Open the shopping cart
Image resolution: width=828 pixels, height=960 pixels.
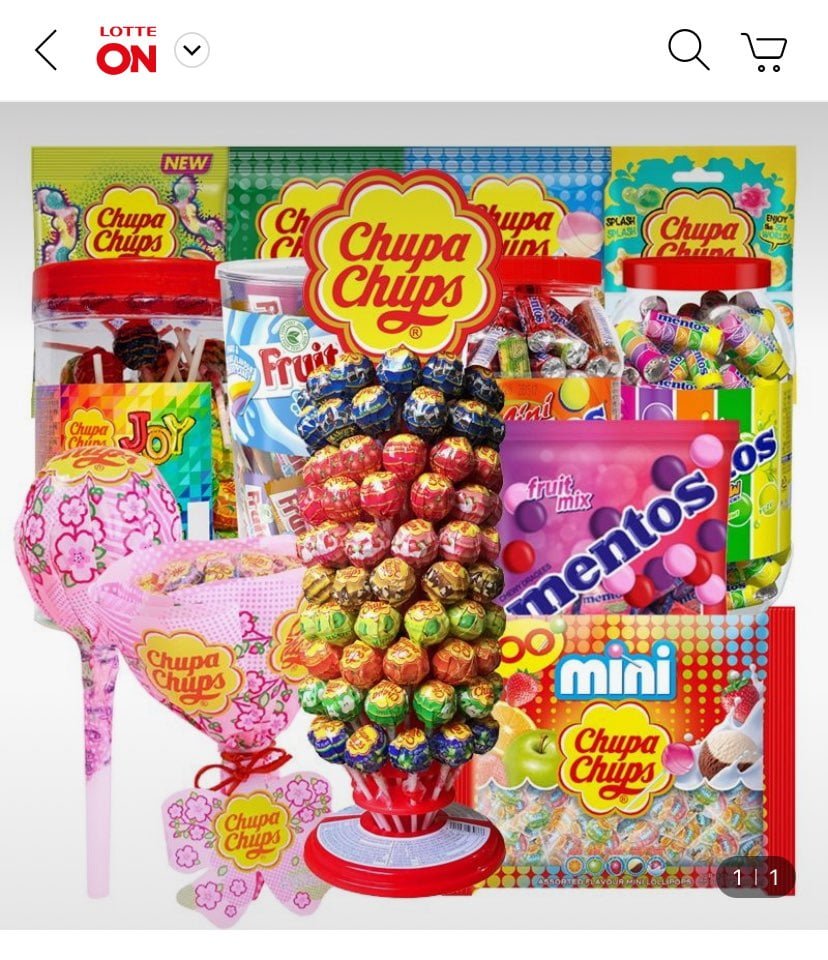point(765,51)
